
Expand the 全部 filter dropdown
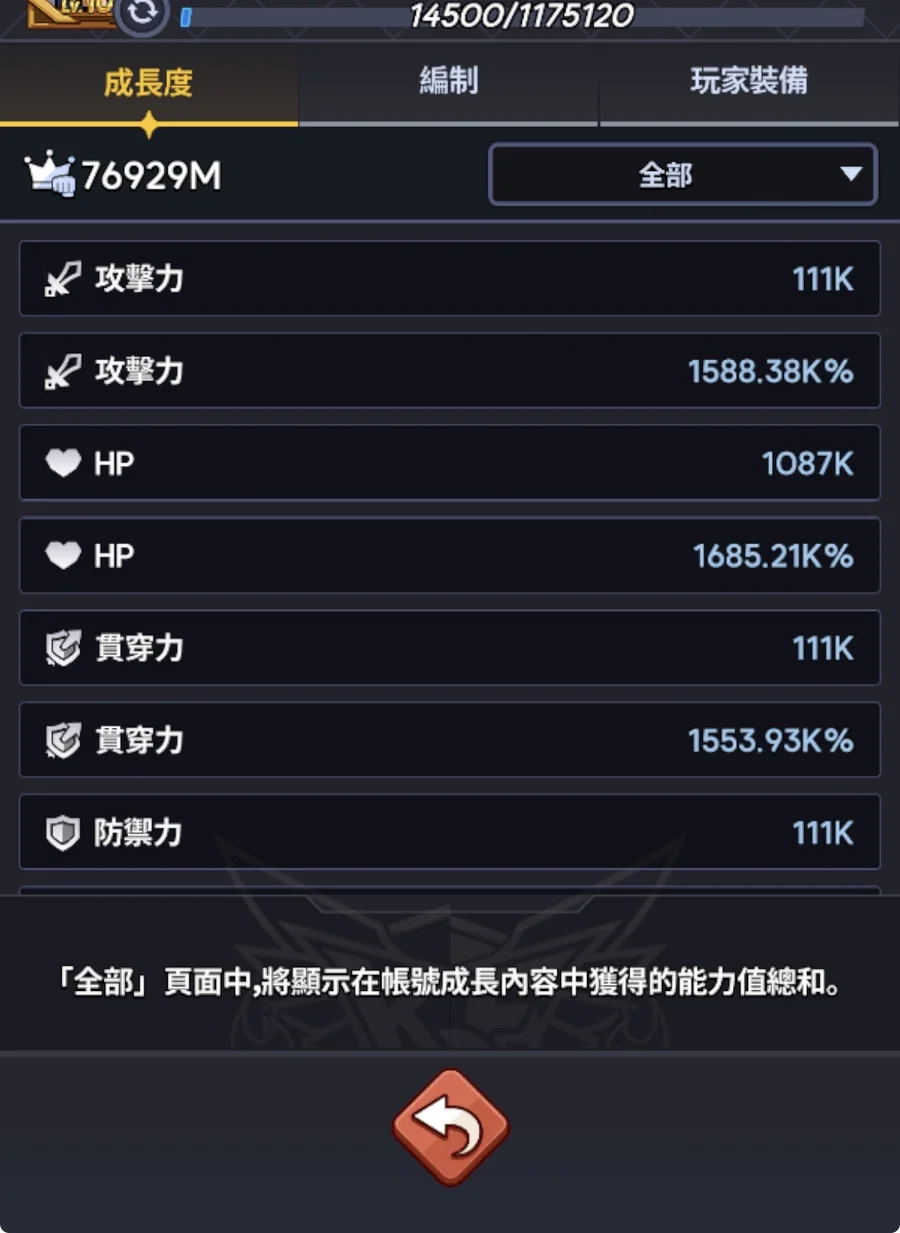tap(682, 175)
